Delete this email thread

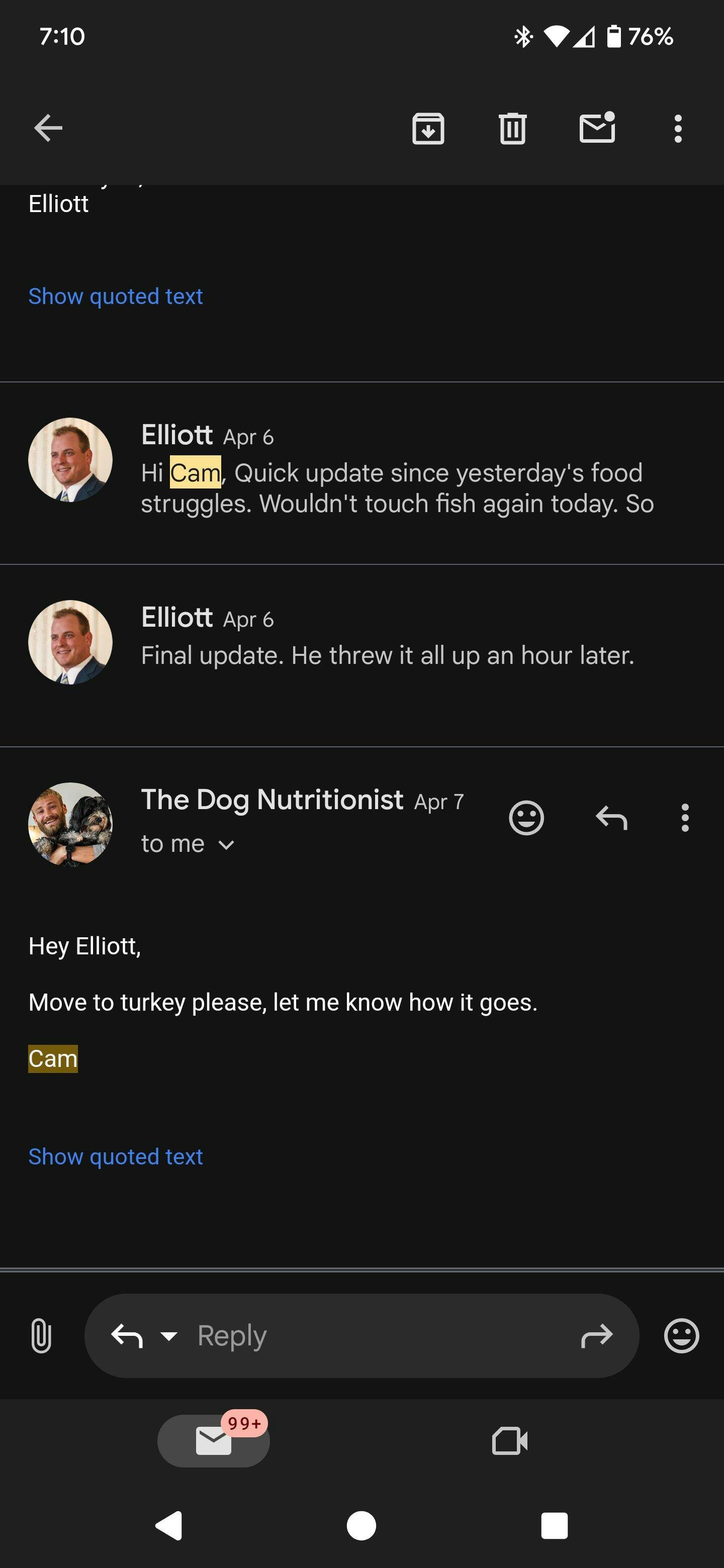coord(512,129)
